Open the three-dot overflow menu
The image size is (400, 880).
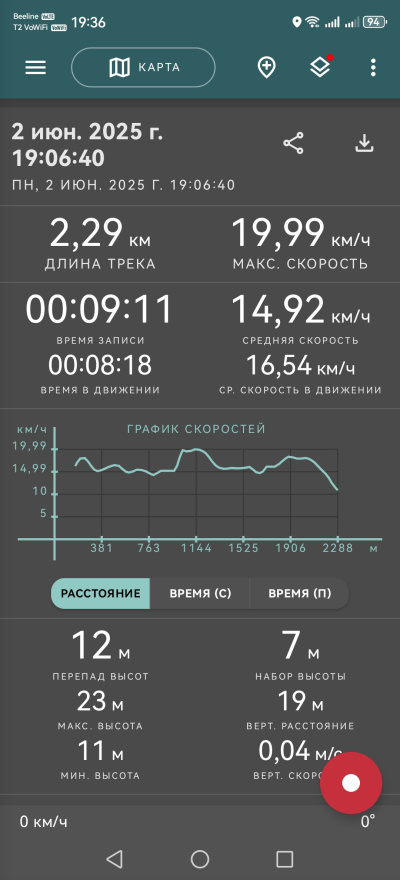coord(373,67)
